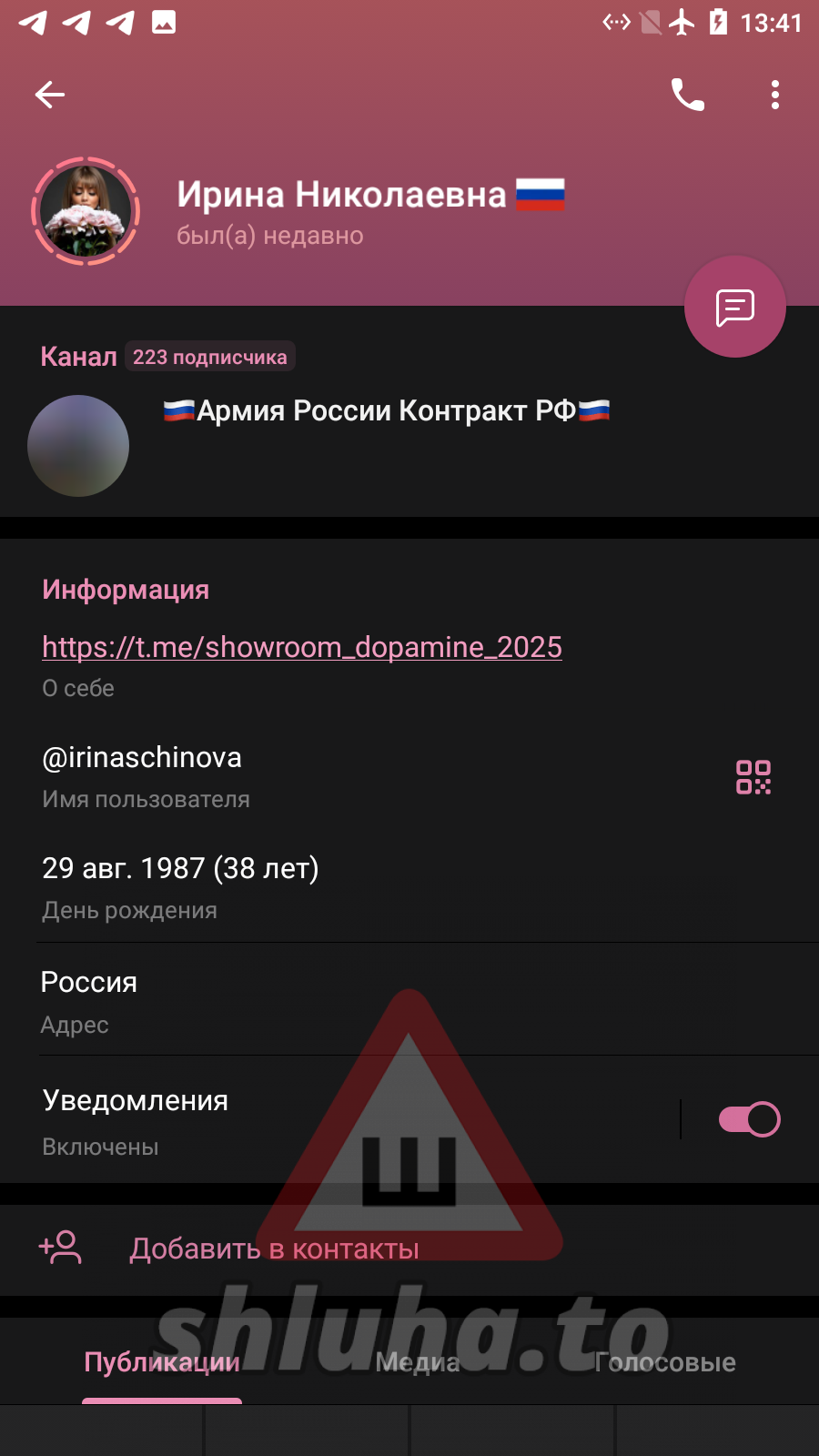Image resolution: width=819 pixels, height=1456 pixels.
Task: Switch to the Медиа tab
Action: tap(418, 1362)
